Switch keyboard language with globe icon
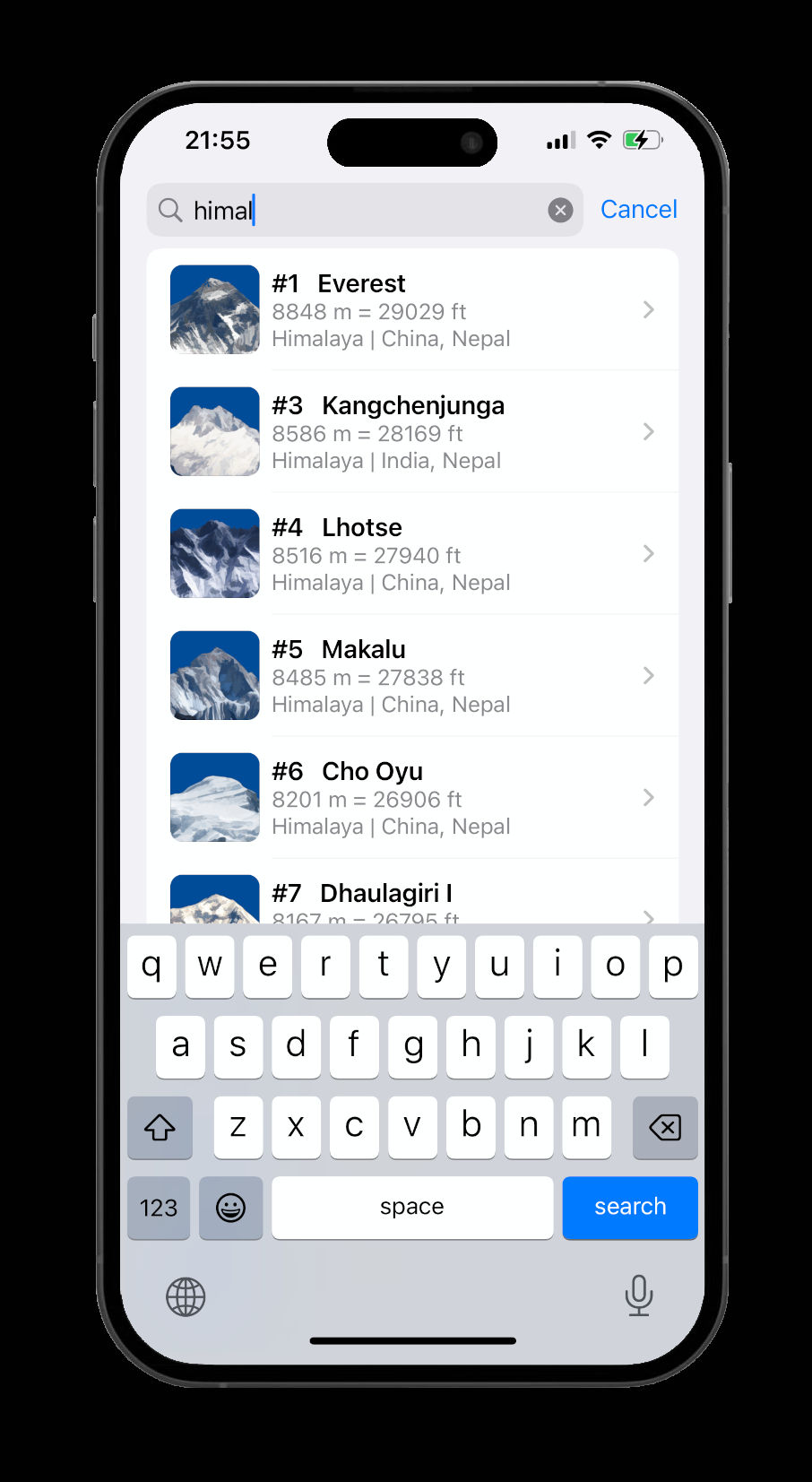Image resolution: width=812 pixels, height=1482 pixels. tap(186, 1296)
